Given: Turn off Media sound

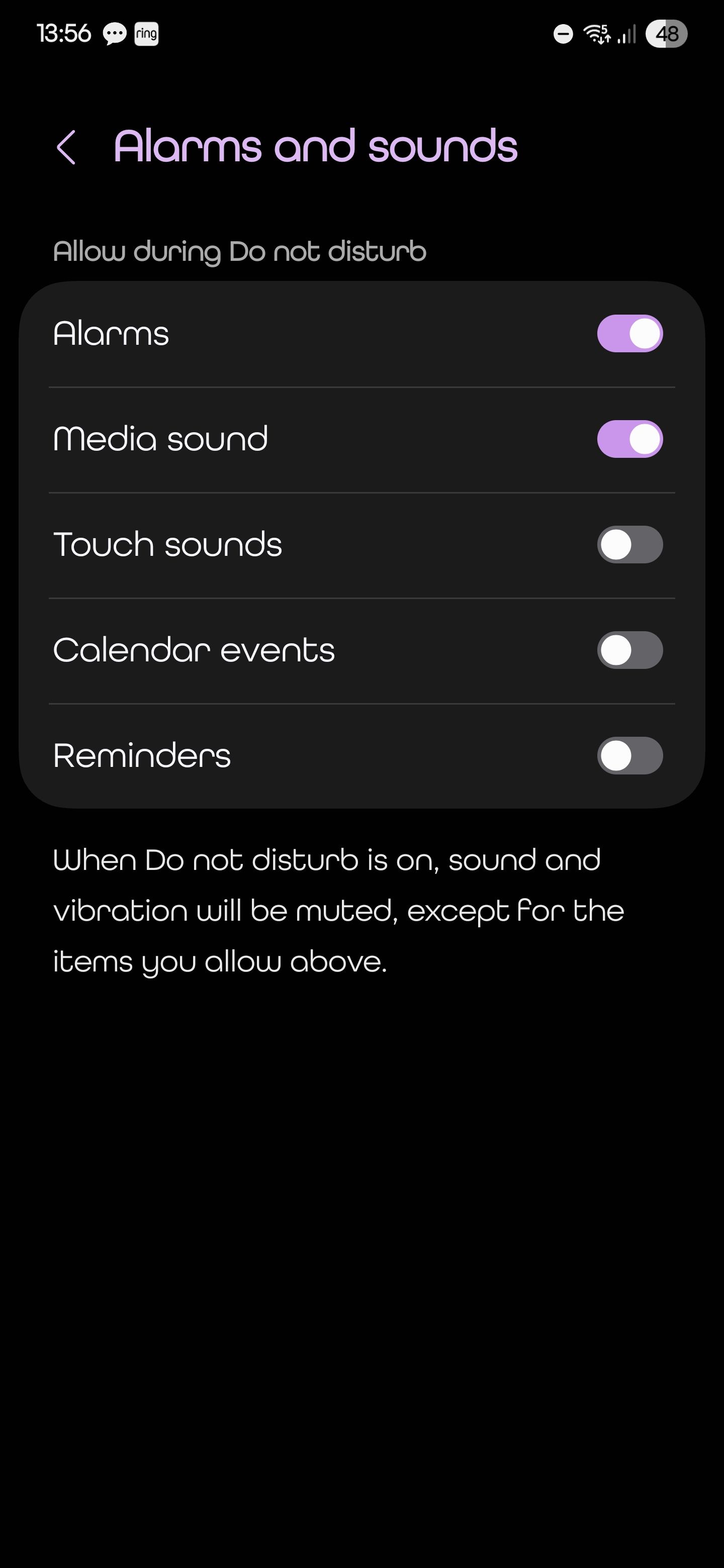Looking at the screenshot, I should click(629, 439).
